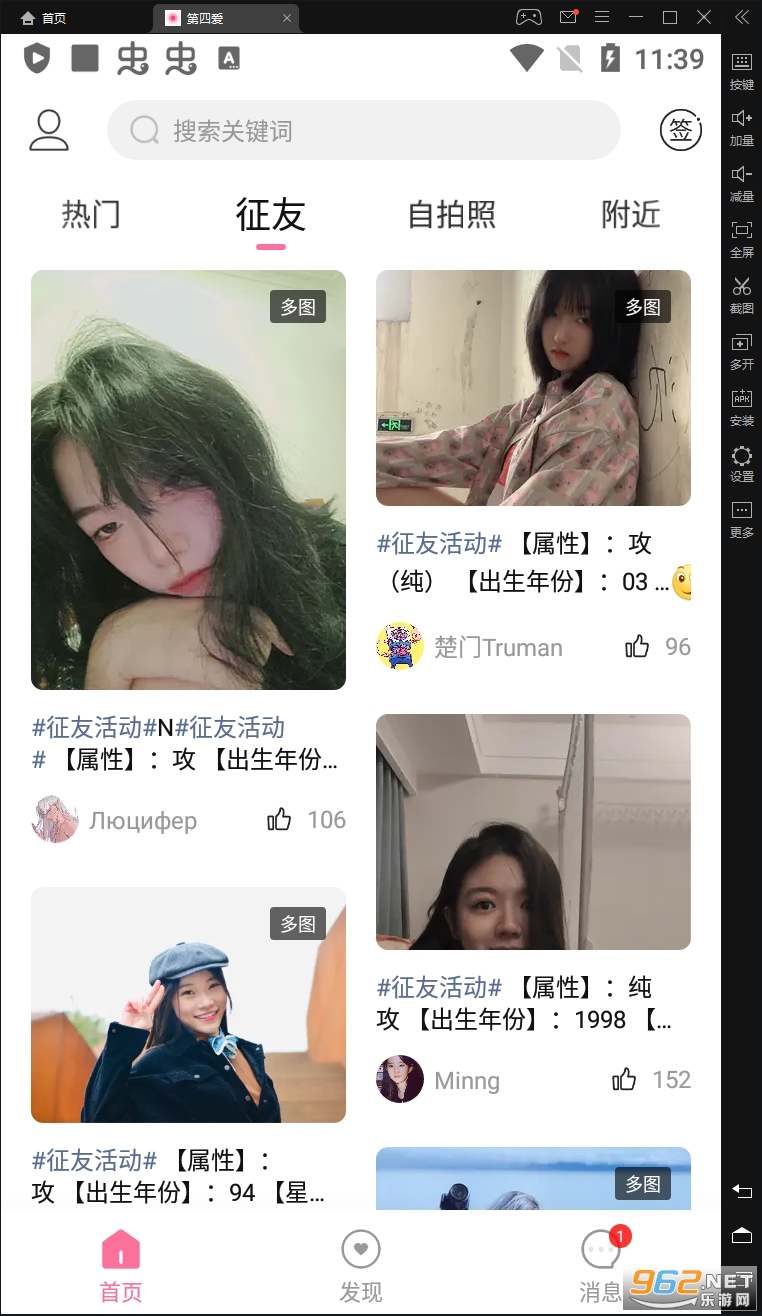Go to the 附近 tab
762x1316 pixels.
631,214
